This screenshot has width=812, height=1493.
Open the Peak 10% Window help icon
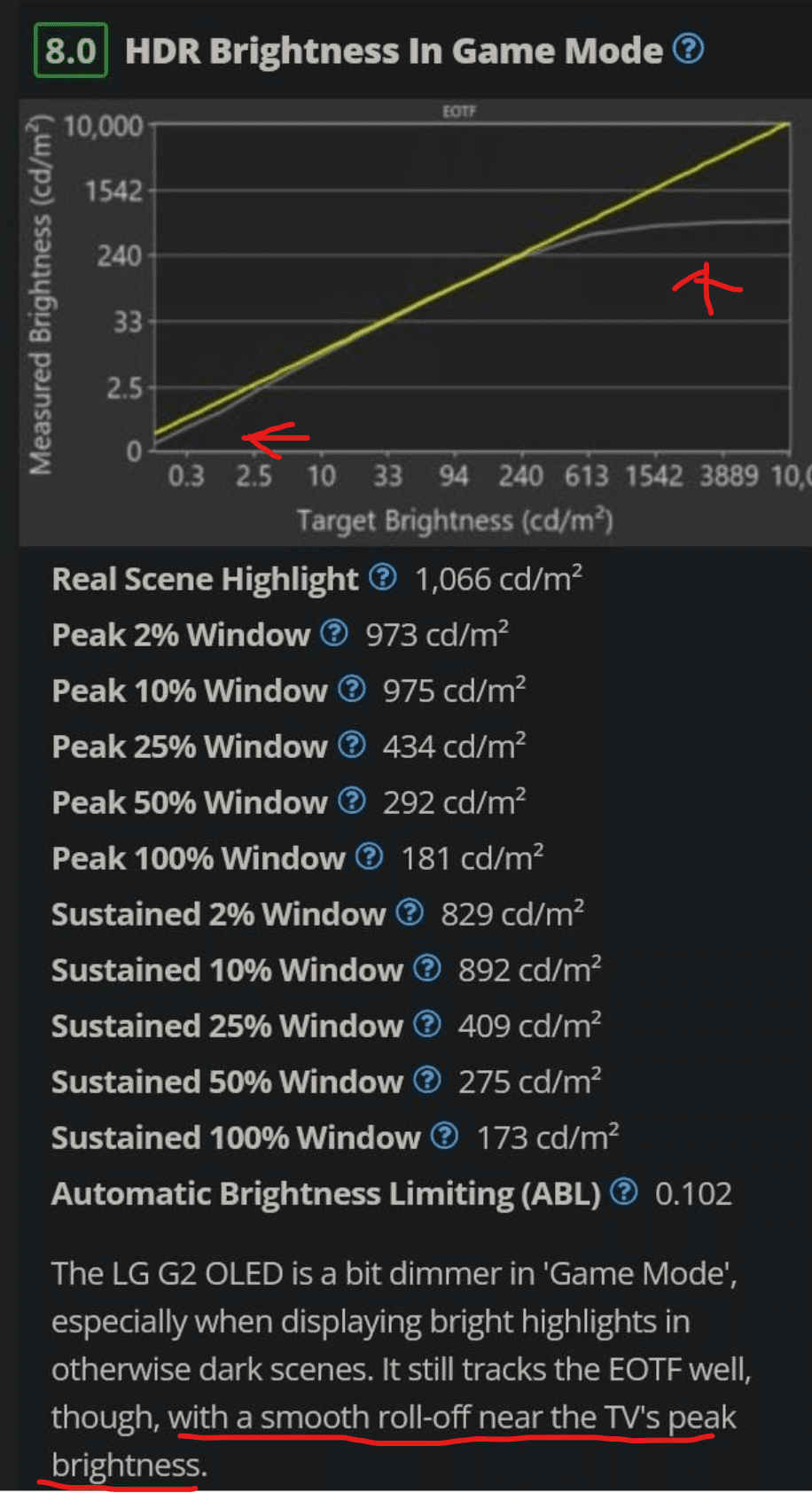pos(352,689)
